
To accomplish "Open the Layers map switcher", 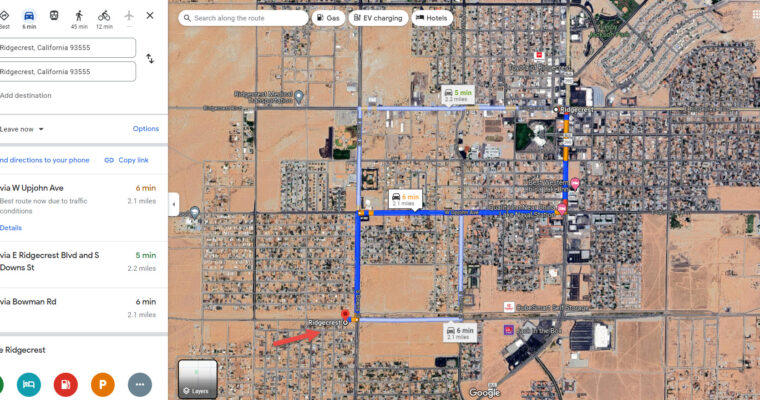I will click(197, 379).
